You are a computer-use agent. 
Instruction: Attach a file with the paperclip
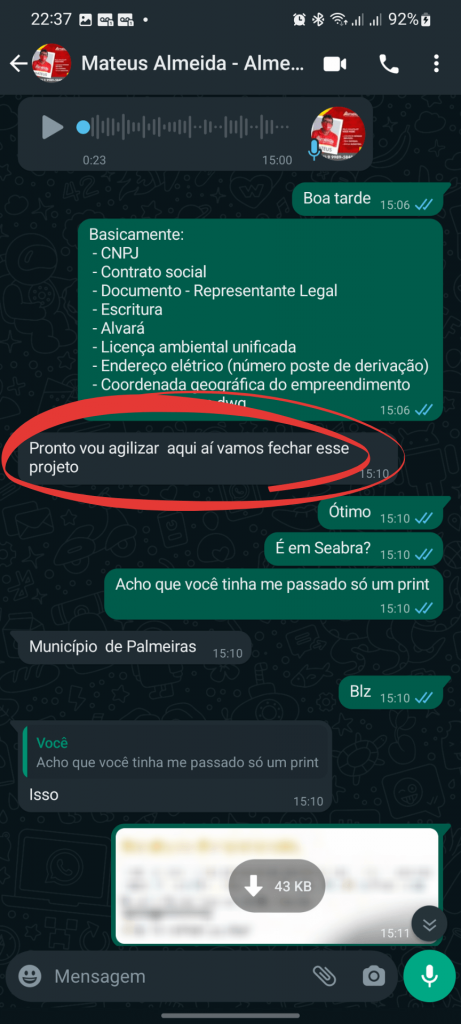tap(324, 976)
